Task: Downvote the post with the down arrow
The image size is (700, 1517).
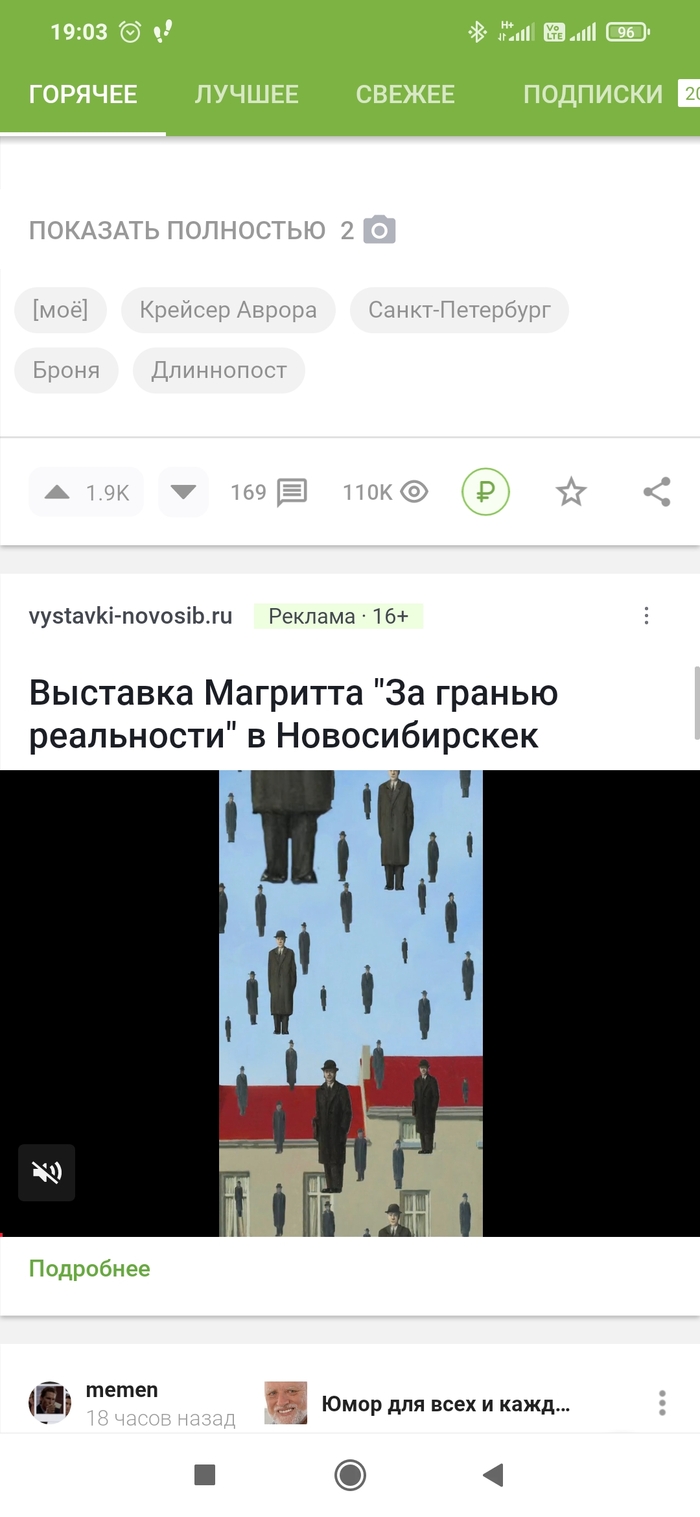Action: point(183,492)
